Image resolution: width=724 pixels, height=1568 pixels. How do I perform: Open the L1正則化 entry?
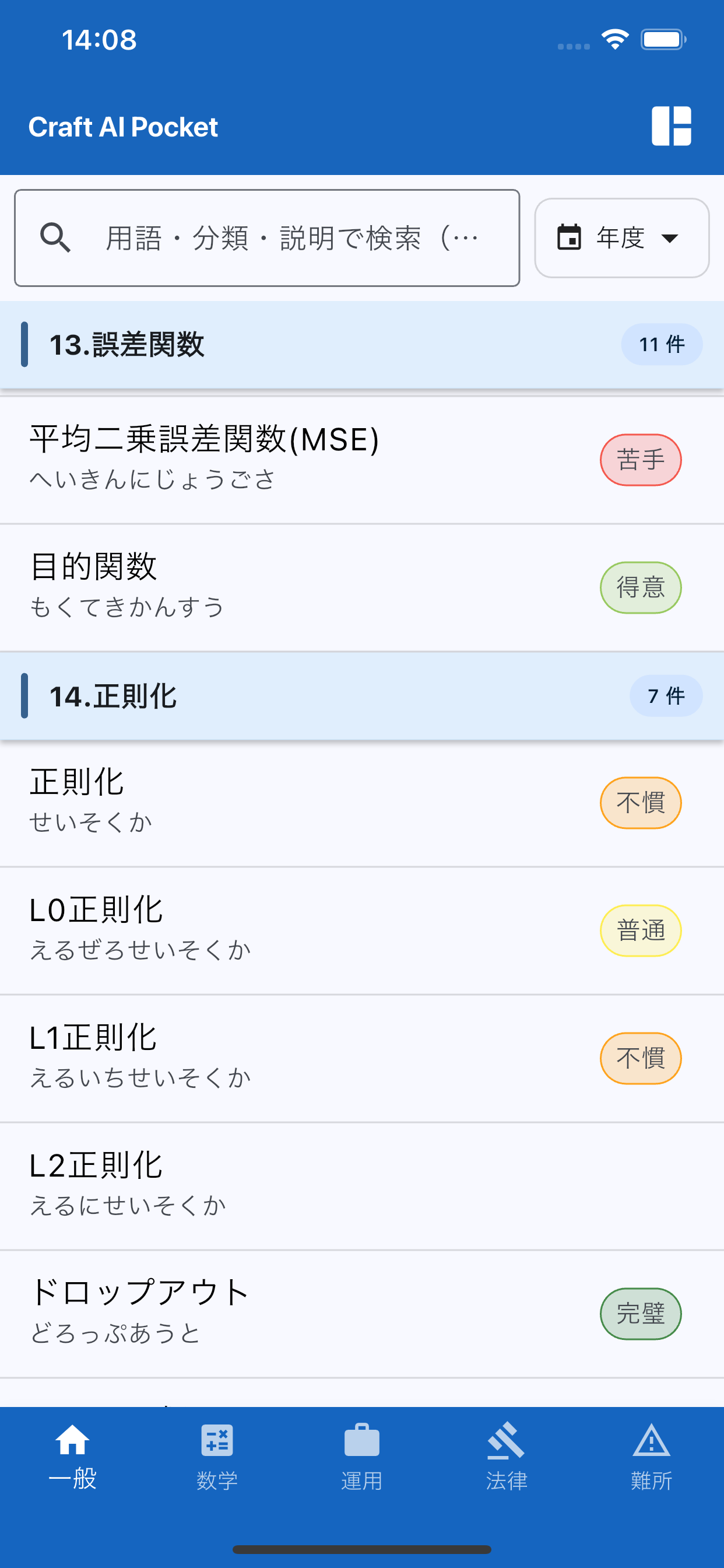coord(243,1058)
